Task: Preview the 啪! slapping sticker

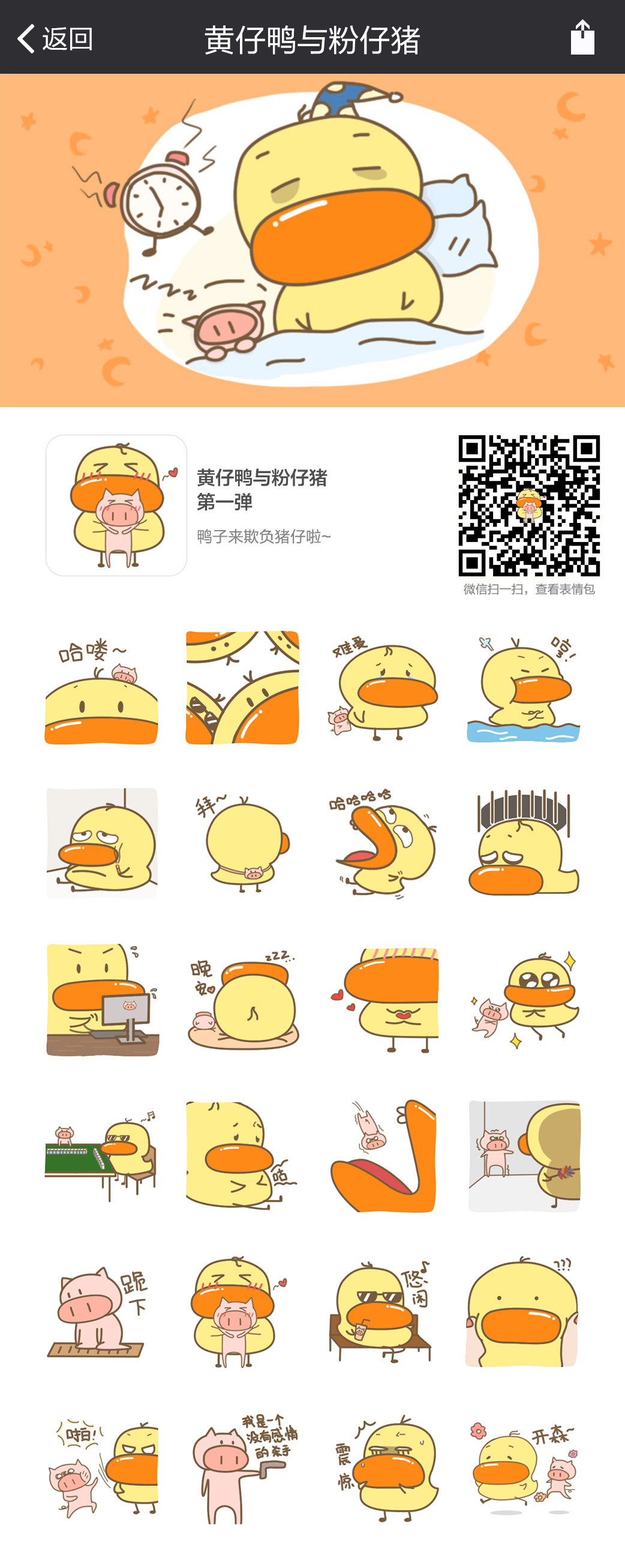Action: coord(102,1468)
